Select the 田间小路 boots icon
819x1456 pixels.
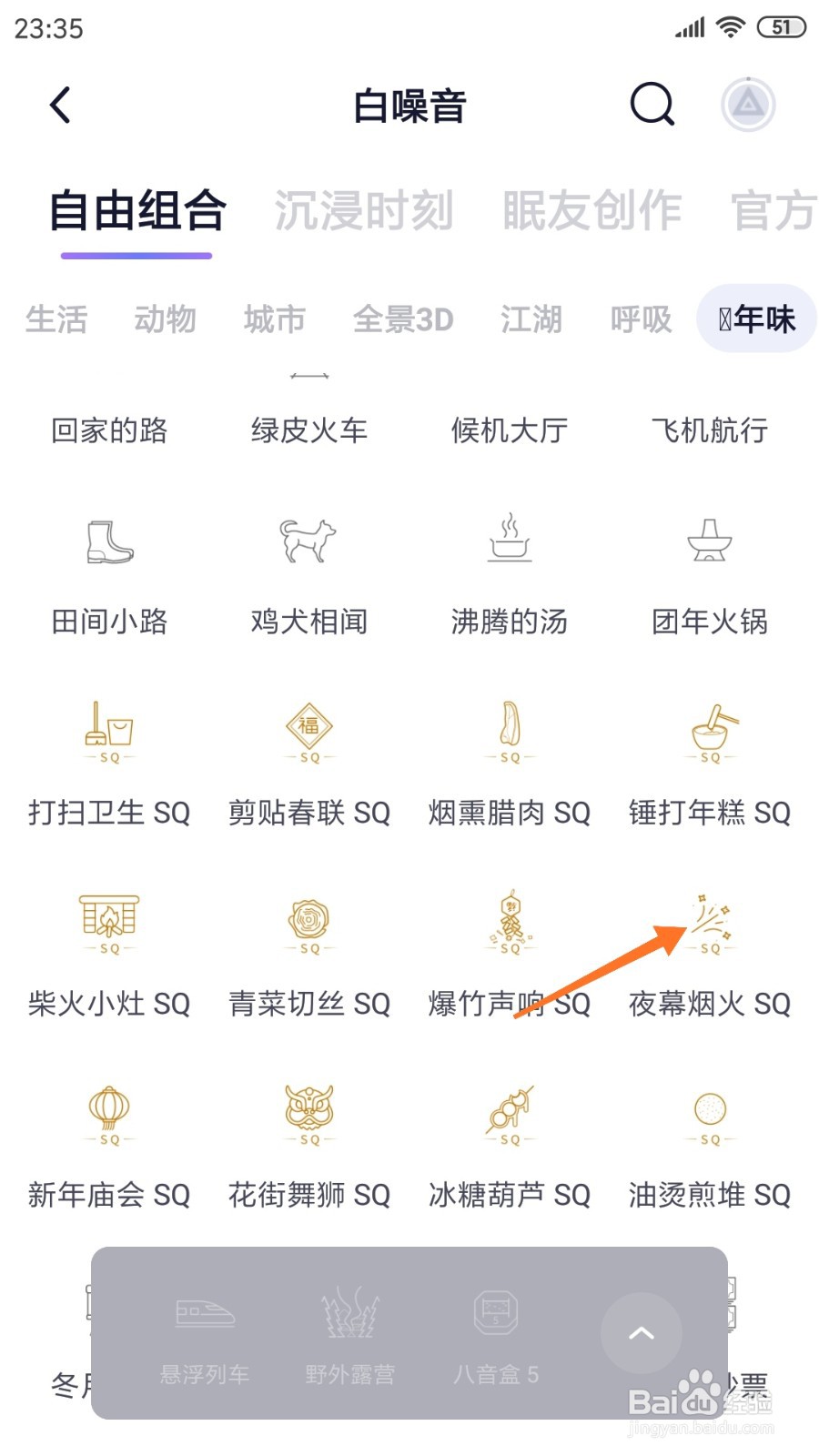109,541
